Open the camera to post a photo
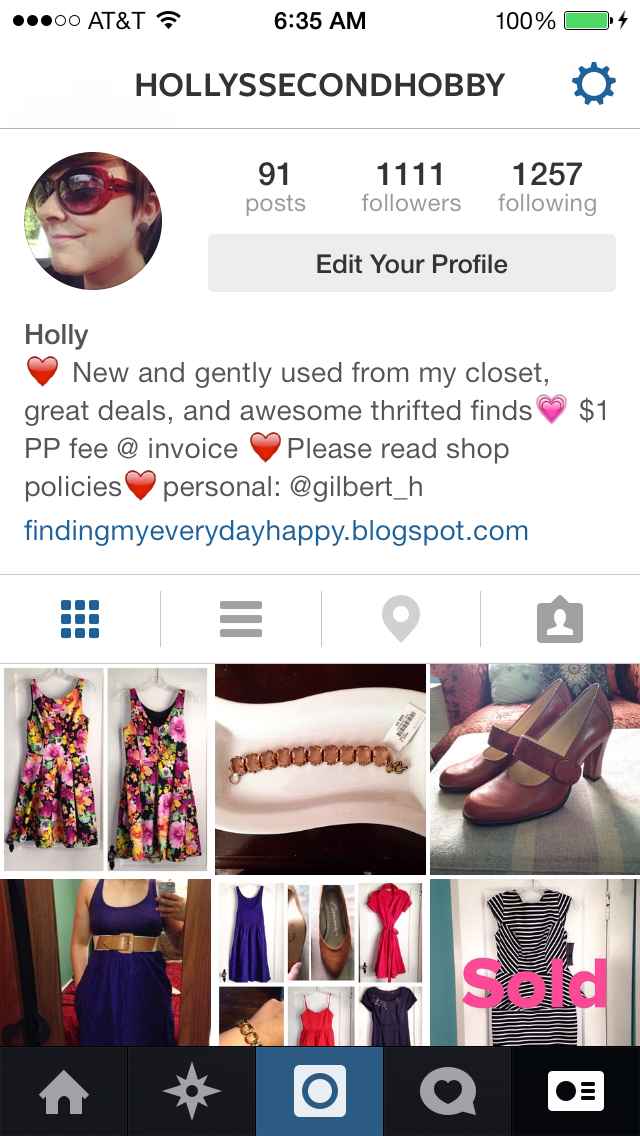This screenshot has height=1136, width=640. [320, 1091]
